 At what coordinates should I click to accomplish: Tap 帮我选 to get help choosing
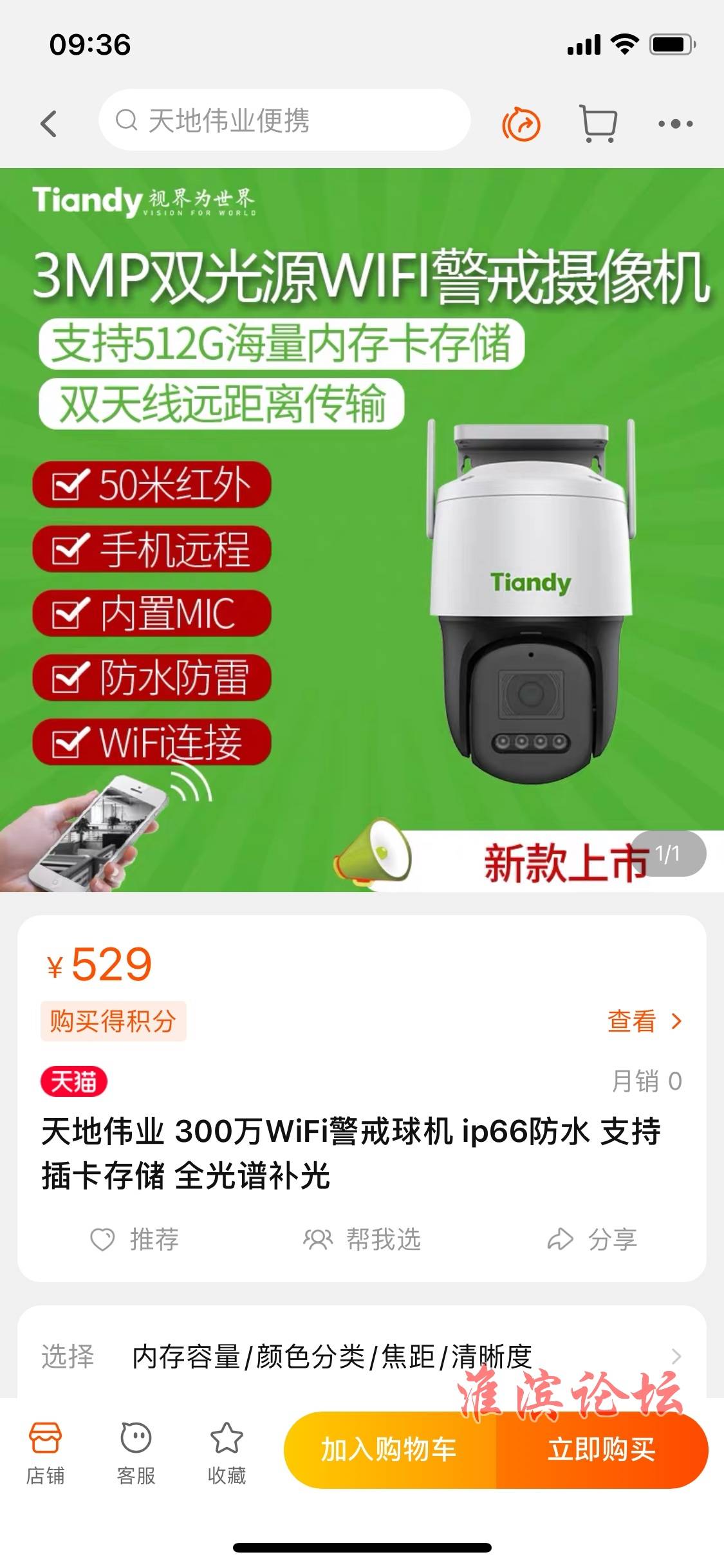(x=362, y=1239)
